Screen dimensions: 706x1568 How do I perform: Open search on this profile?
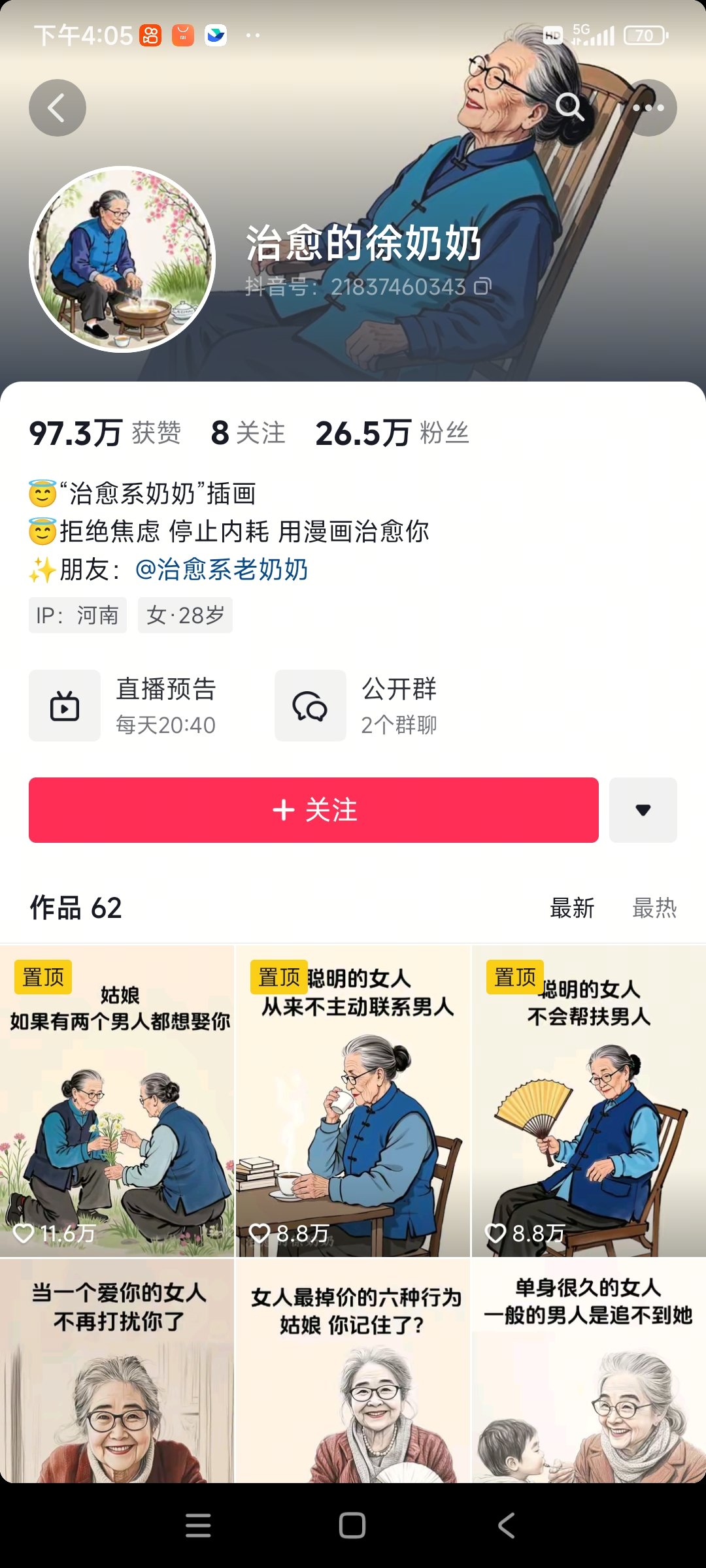tap(570, 107)
